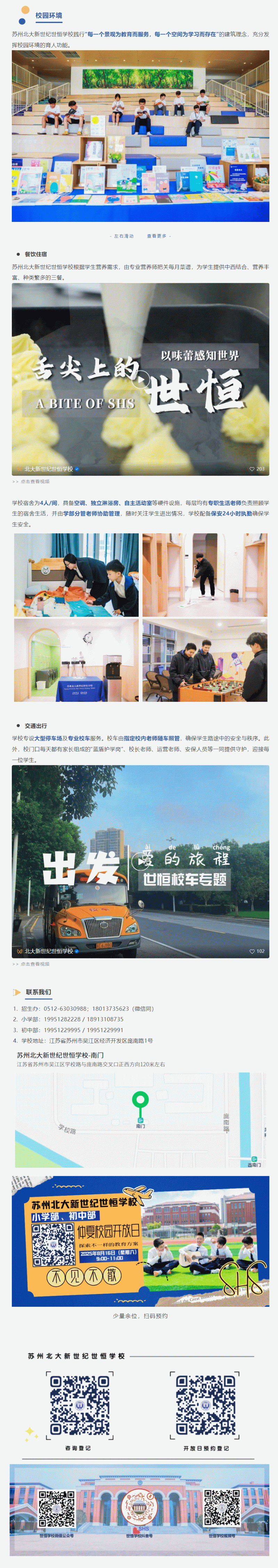Play the 世恒校车专题 school bus video
Screen dimensions: 278x1568
pos(140,861)
